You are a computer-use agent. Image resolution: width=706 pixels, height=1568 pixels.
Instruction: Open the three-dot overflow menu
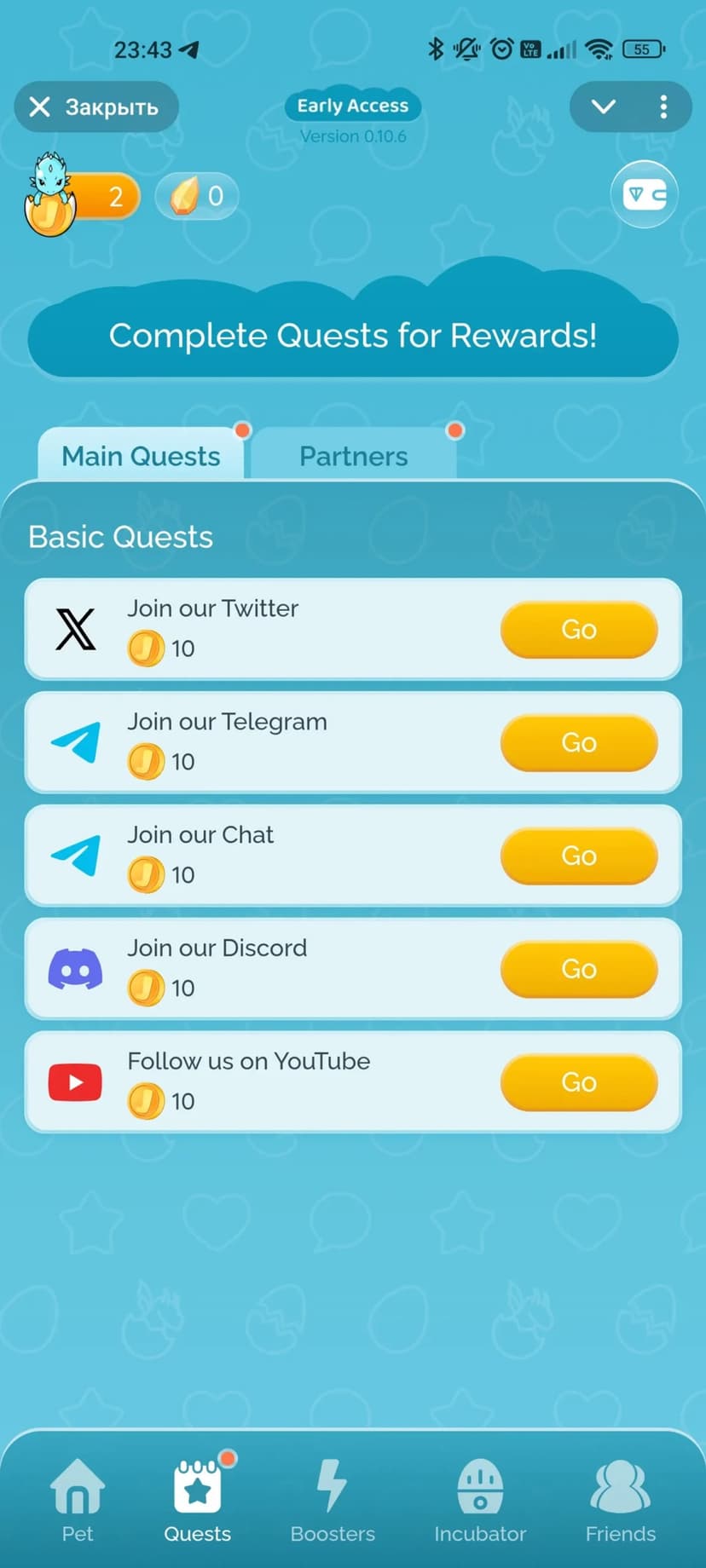[663, 107]
